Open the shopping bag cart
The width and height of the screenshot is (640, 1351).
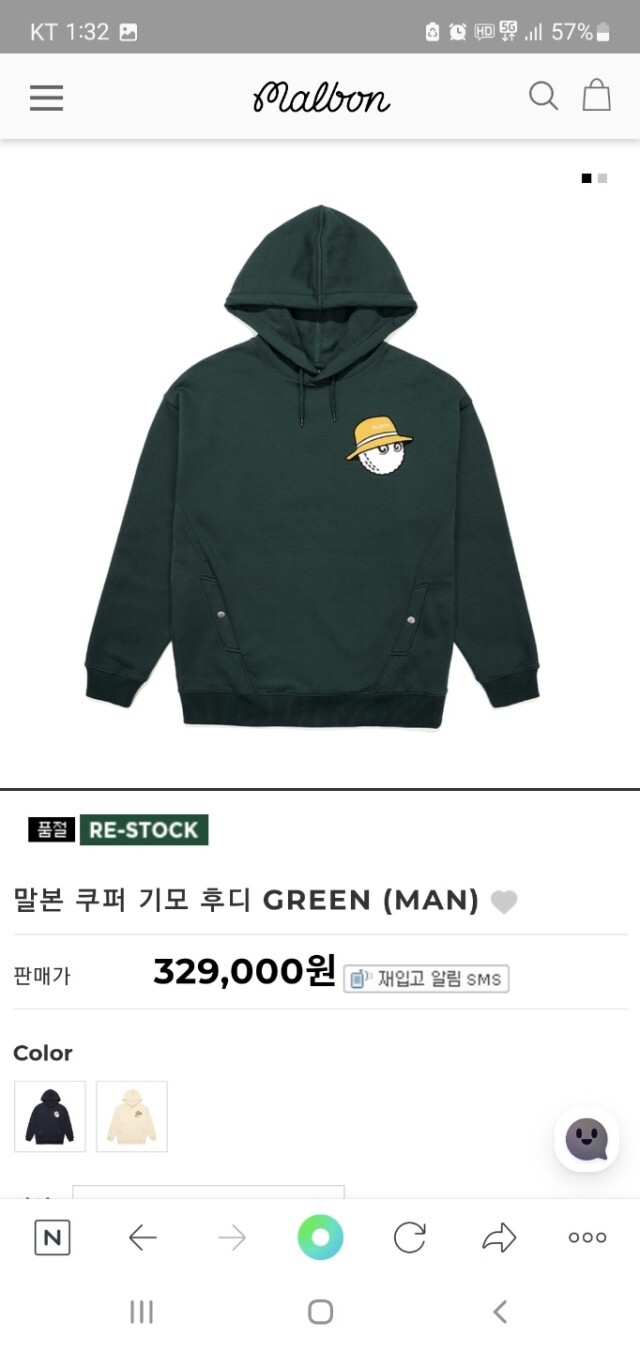[597, 95]
